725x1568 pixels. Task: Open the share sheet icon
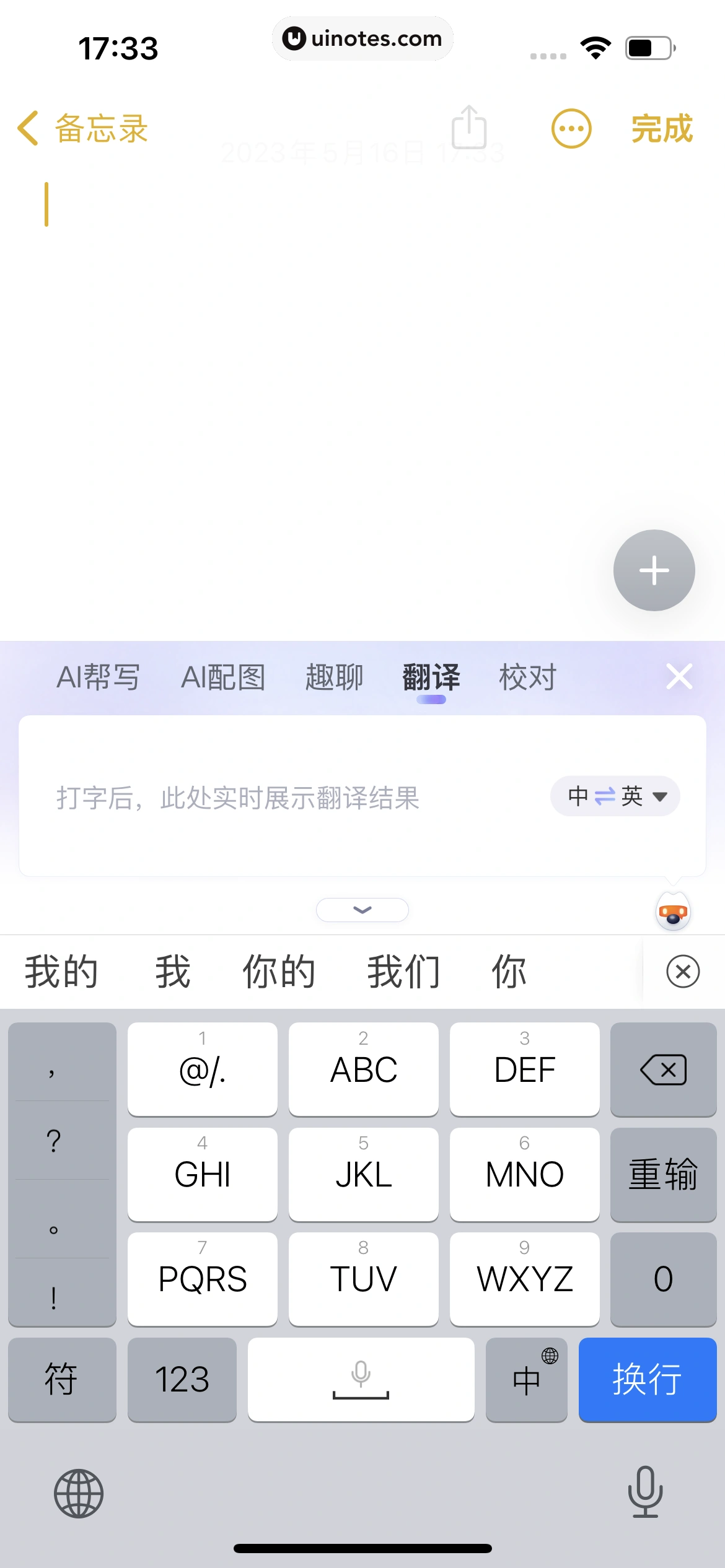coord(469,128)
